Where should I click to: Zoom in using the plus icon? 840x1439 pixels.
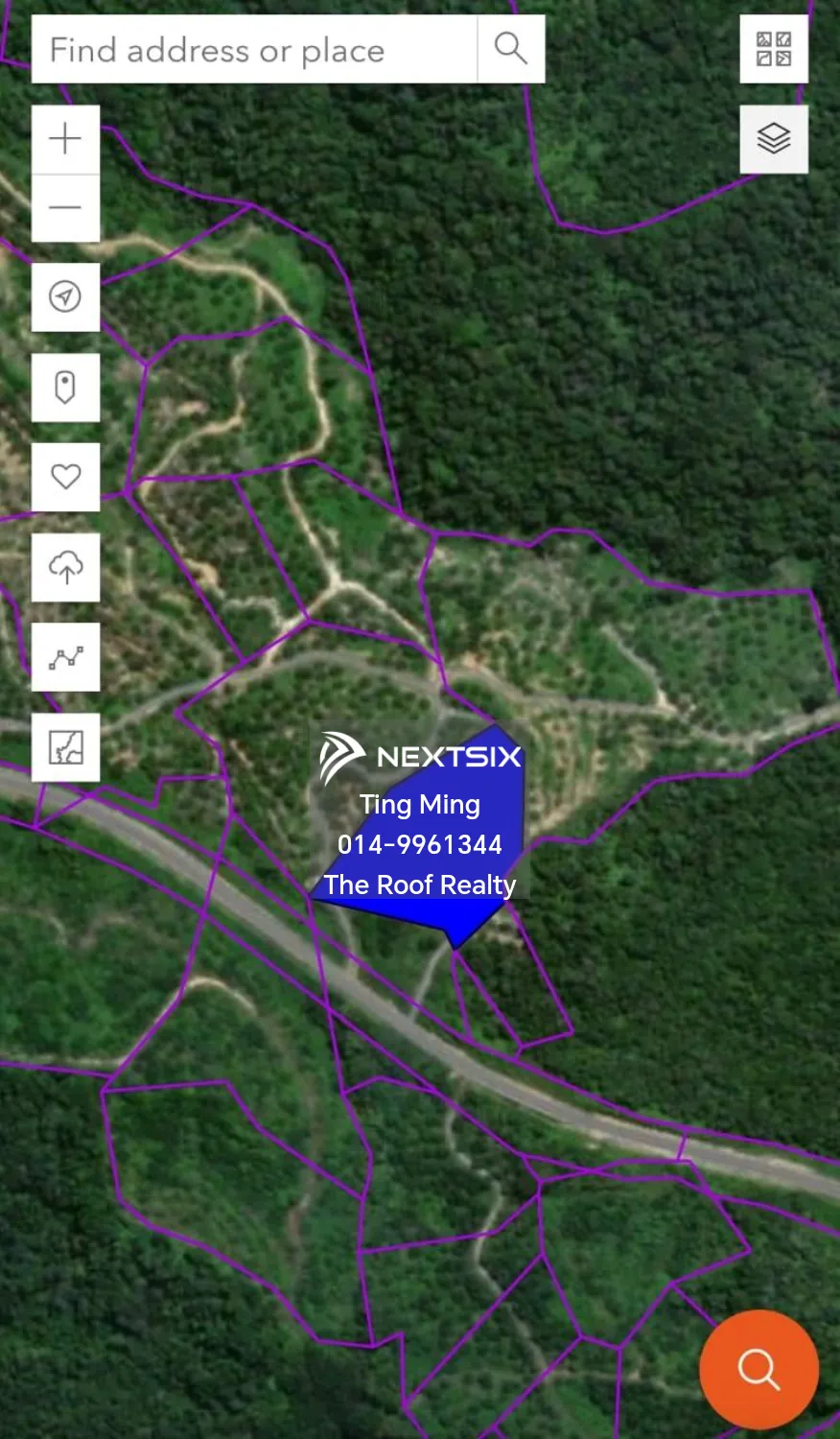tap(65, 137)
